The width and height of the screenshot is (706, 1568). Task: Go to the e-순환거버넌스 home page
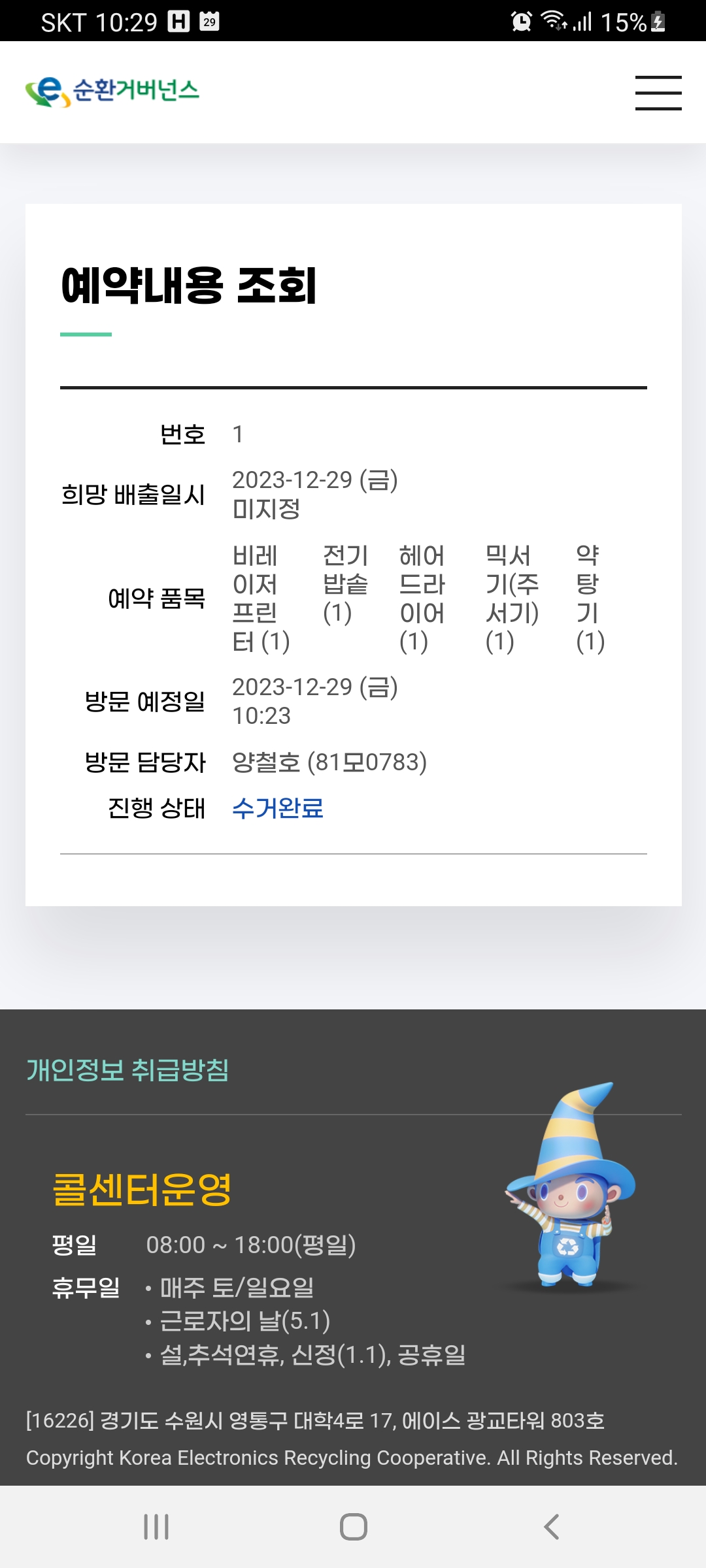[112, 91]
